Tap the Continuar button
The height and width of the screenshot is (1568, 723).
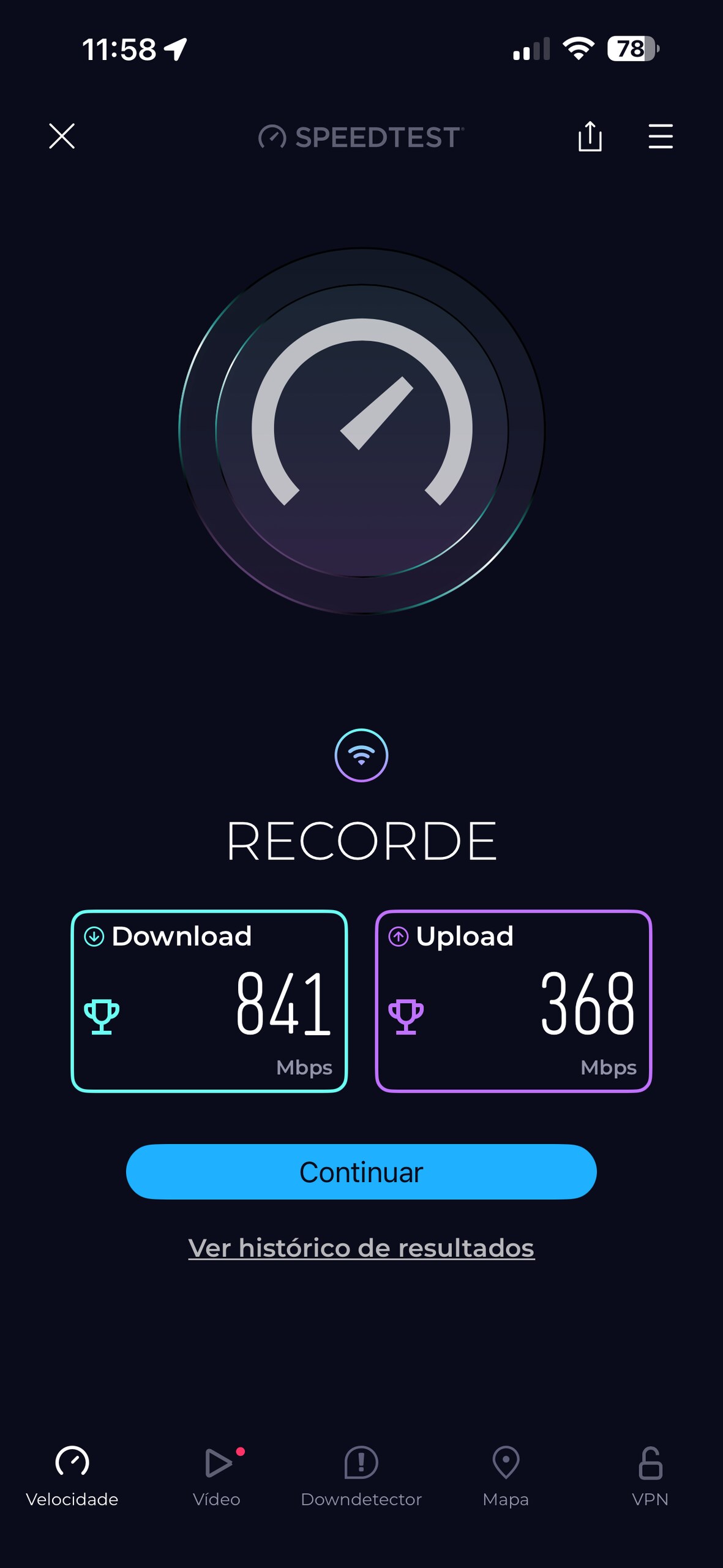point(361,1172)
